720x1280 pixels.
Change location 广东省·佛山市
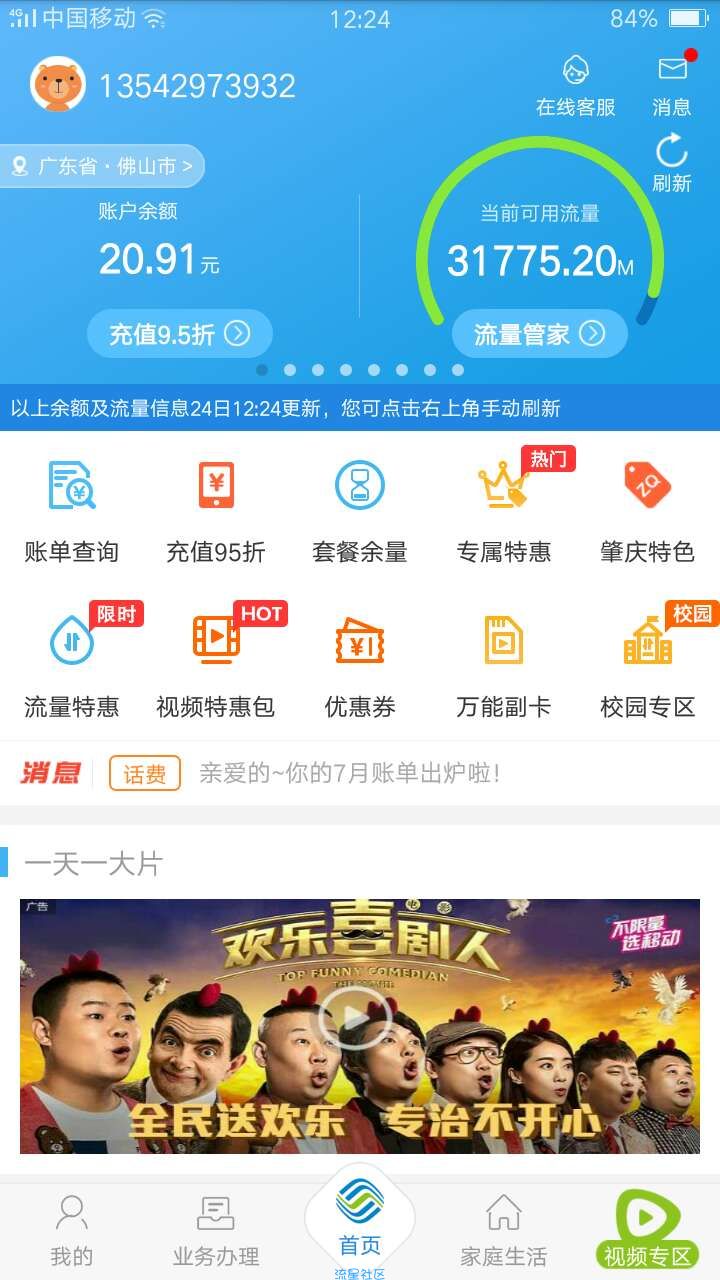(x=102, y=166)
